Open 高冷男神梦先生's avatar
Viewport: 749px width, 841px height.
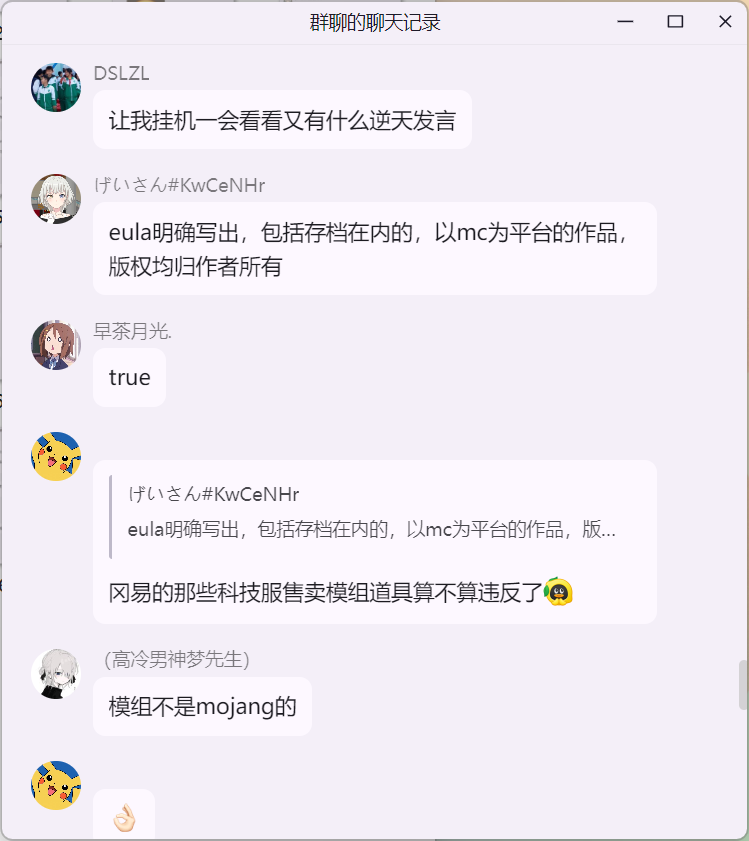(56, 673)
